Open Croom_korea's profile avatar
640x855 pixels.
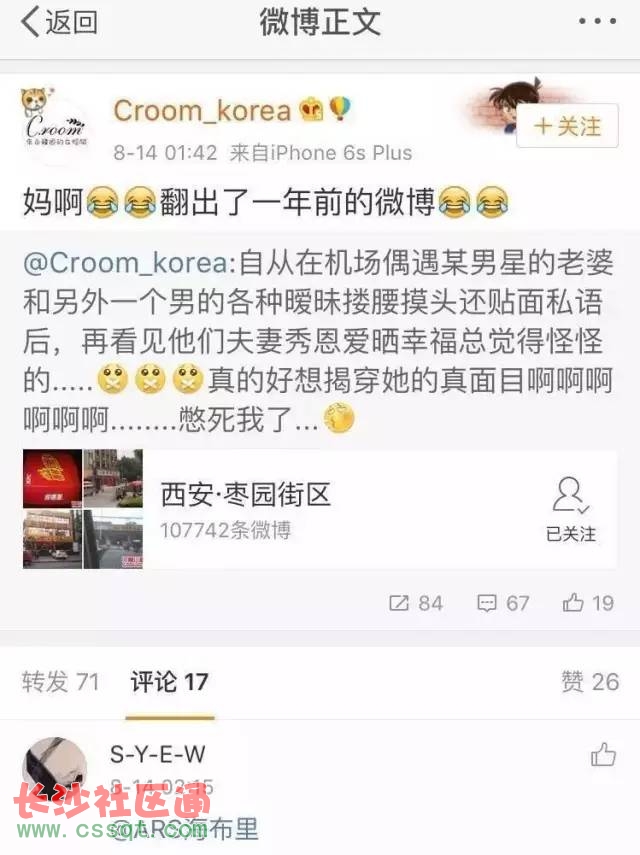[x=54, y=124]
